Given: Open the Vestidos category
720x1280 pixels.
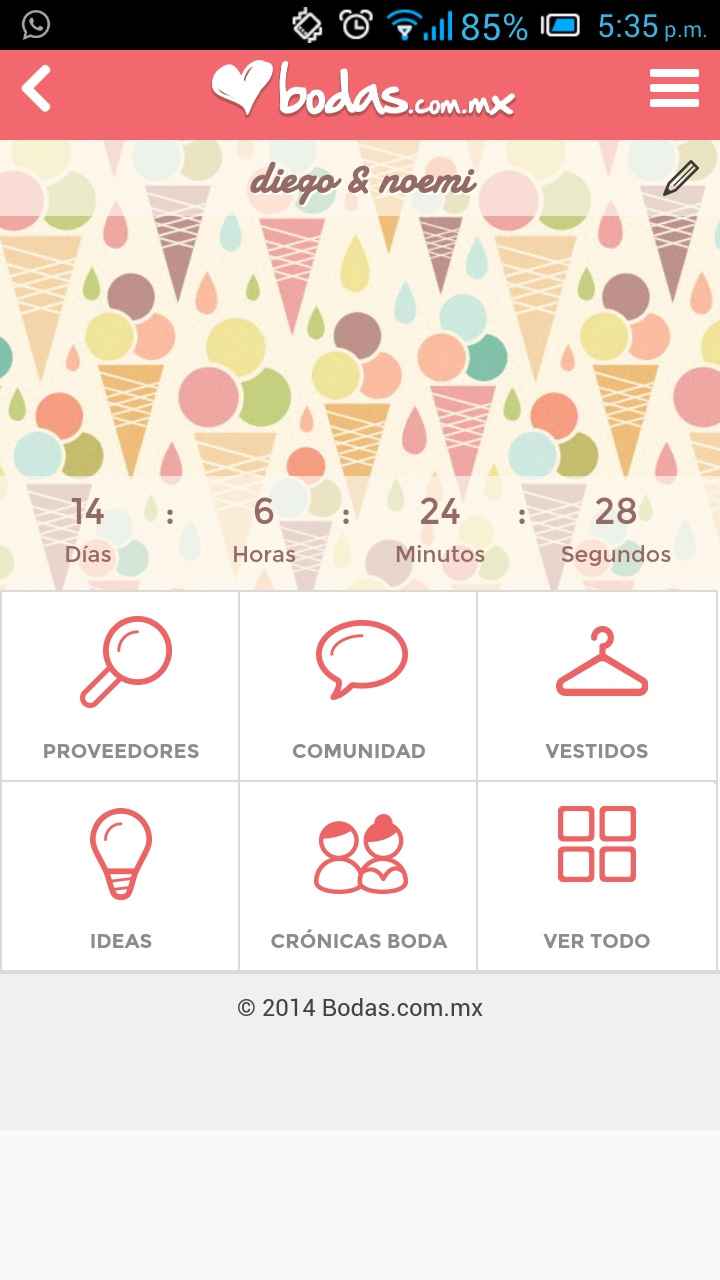Looking at the screenshot, I should 597,750.
